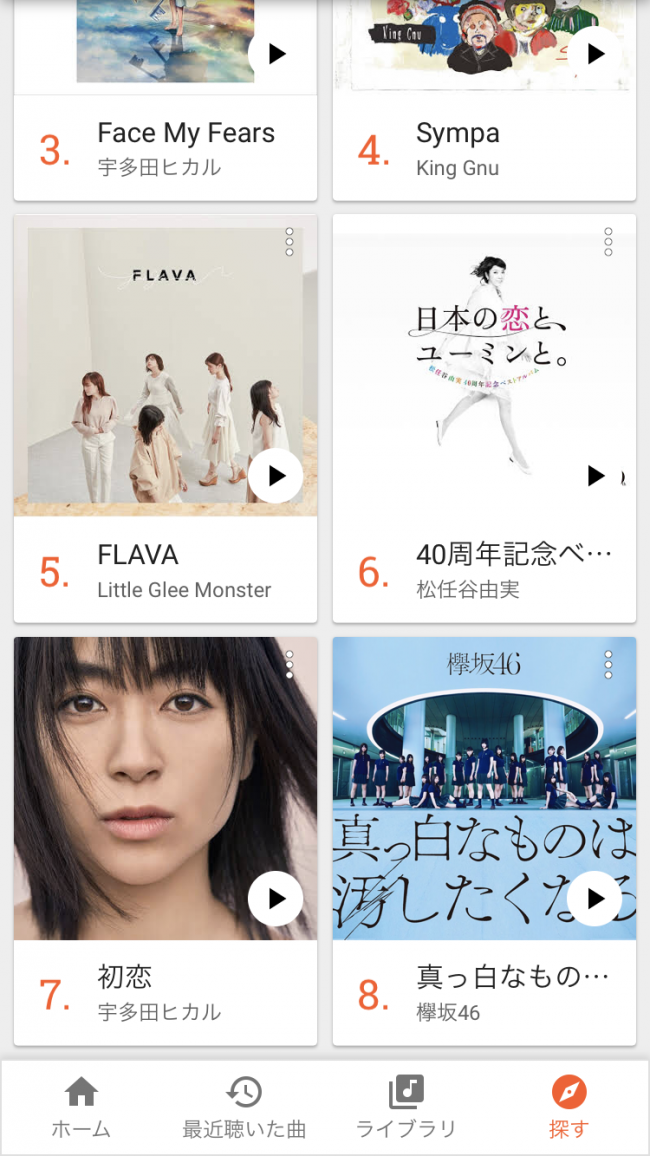Open overflow menu on 初恋 card
650x1156 pixels.
pyautogui.click(x=289, y=665)
